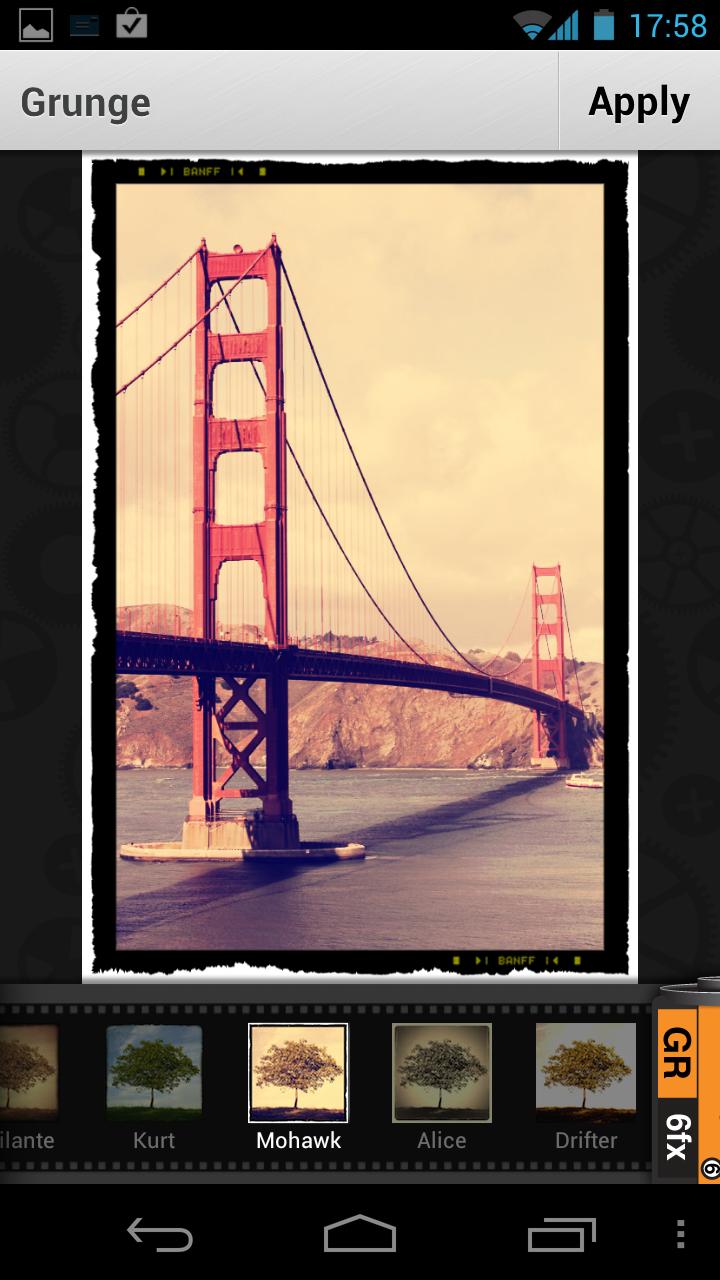Image resolution: width=720 pixels, height=1280 pixels.
Task: Go back with the system back button
Action: (x=160, y=1235)
